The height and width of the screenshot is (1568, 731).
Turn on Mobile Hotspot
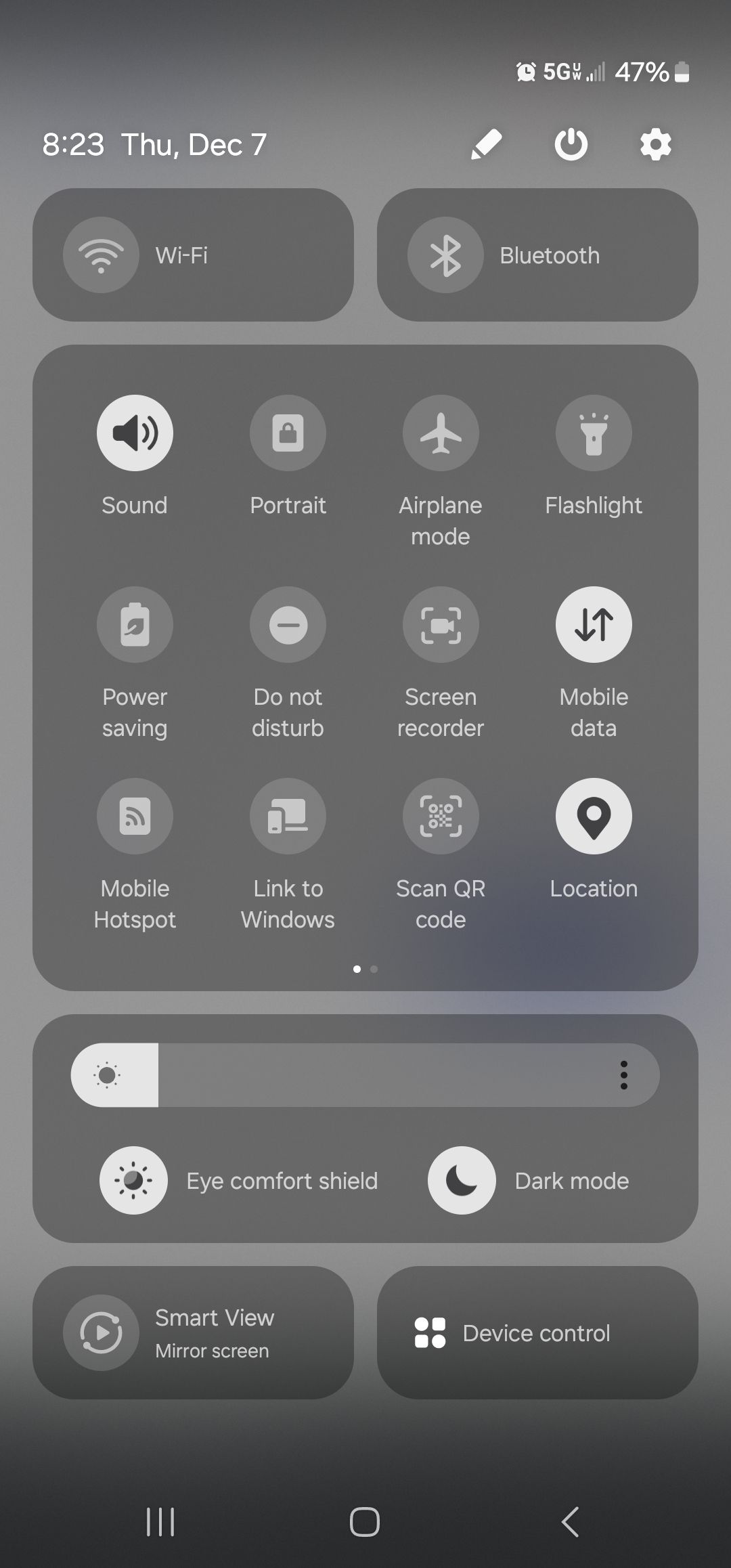point(135,816)
